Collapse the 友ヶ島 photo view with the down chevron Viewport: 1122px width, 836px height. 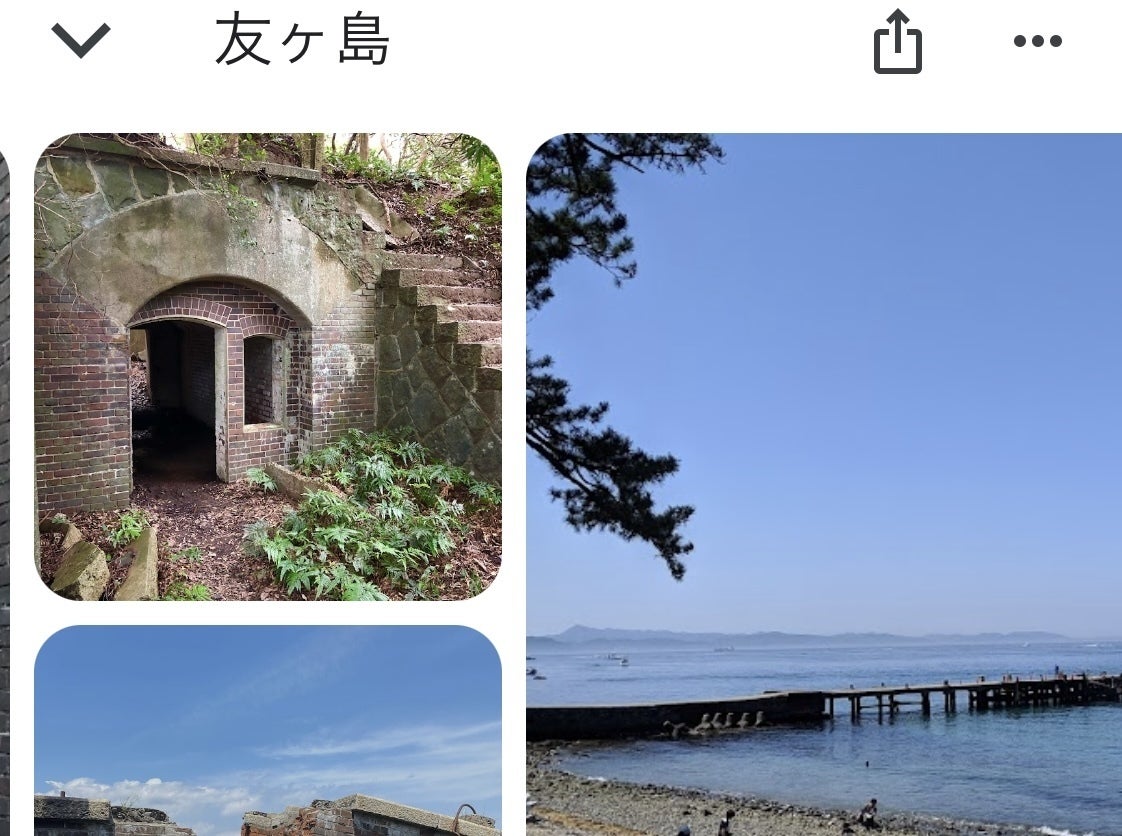tap(81, 41)
